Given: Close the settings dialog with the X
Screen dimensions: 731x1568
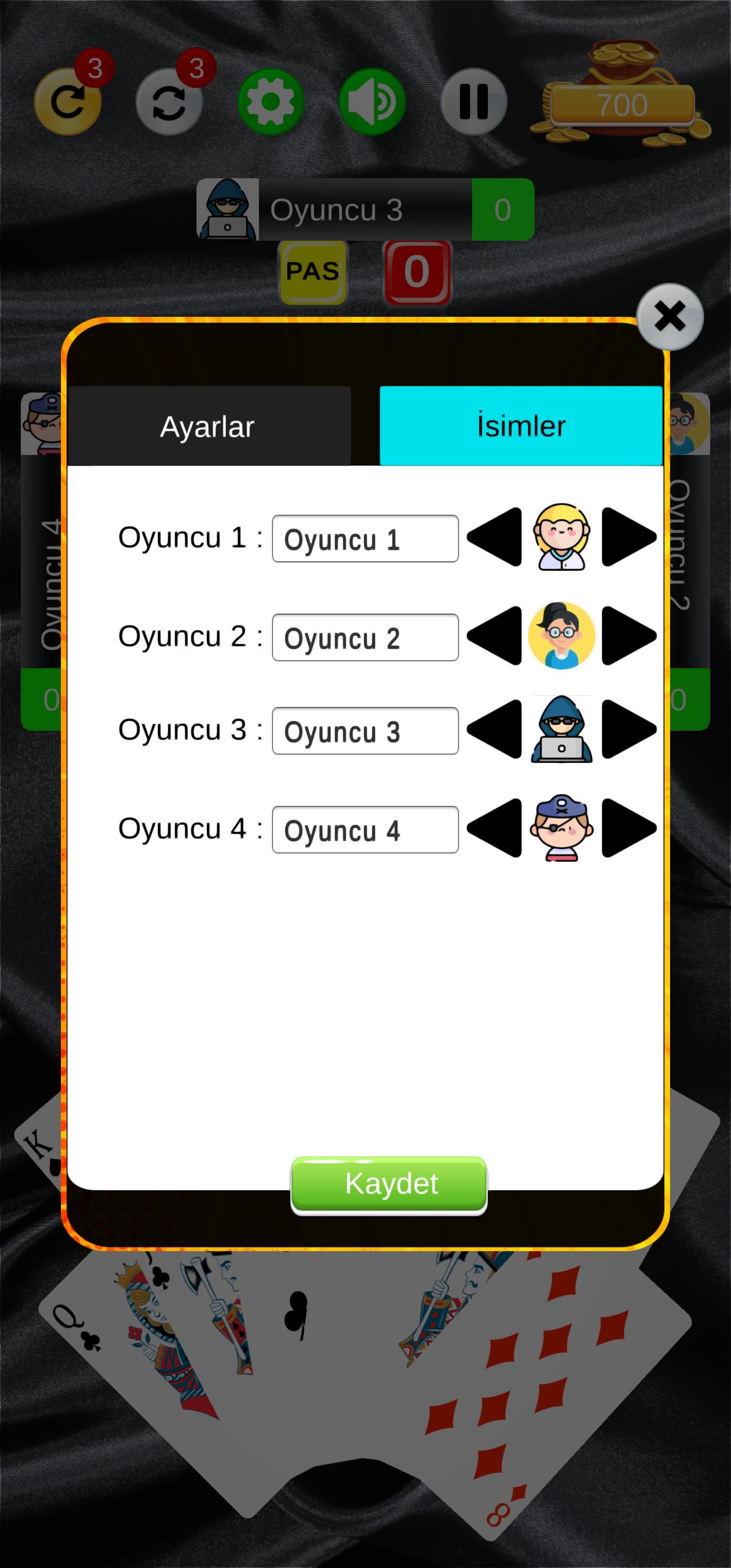Looking at the screenshot, I should [x=670, y=316].
